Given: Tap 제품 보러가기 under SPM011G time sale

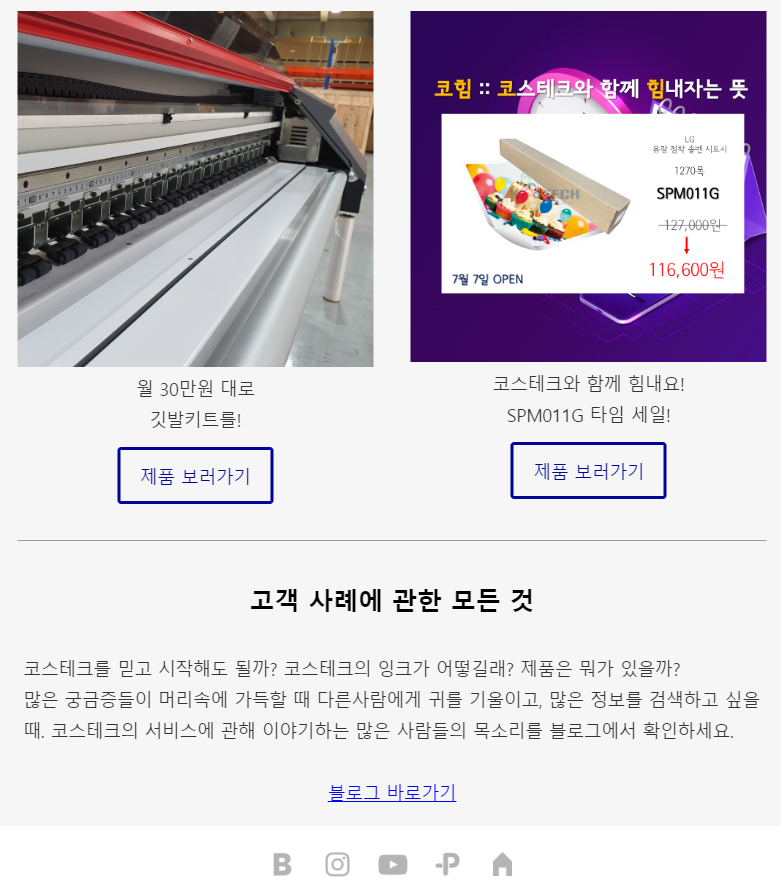Looking at the screenshot, I should point(588,471).
